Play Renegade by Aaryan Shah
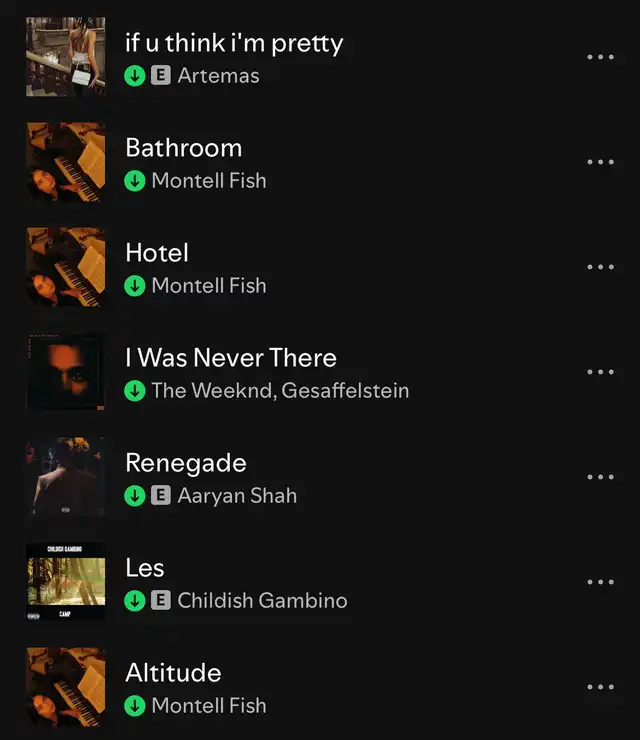The width and height of the screenshot is (640, 740). [185, 463]
